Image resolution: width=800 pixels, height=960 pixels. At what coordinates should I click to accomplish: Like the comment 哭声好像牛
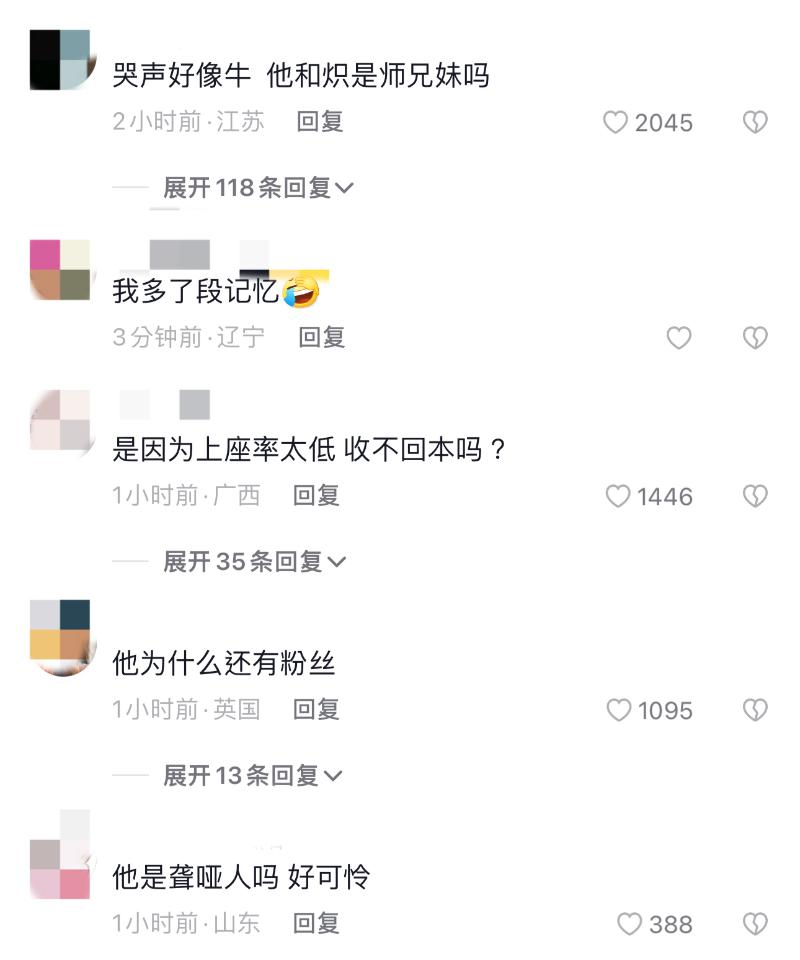616,123
